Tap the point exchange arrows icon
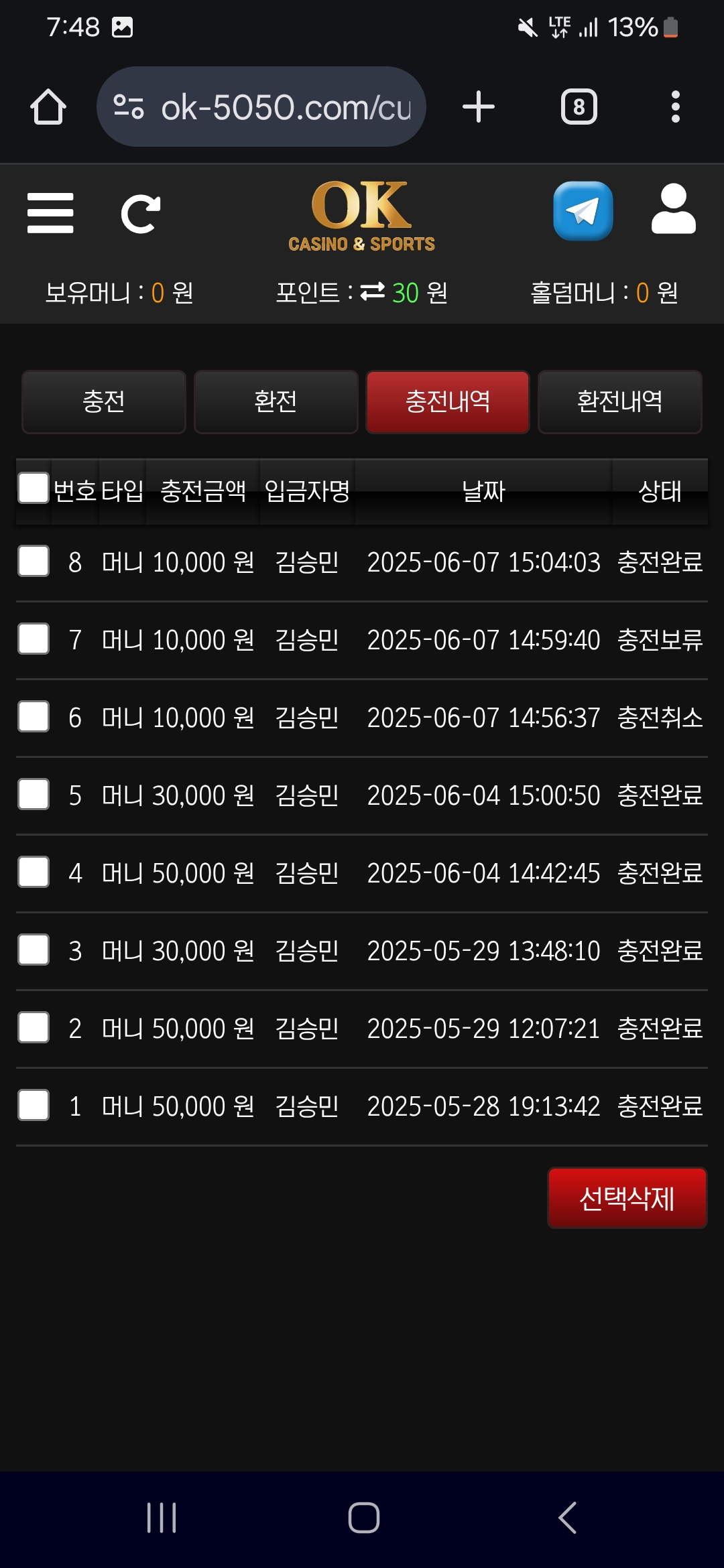 coord(373,291)
